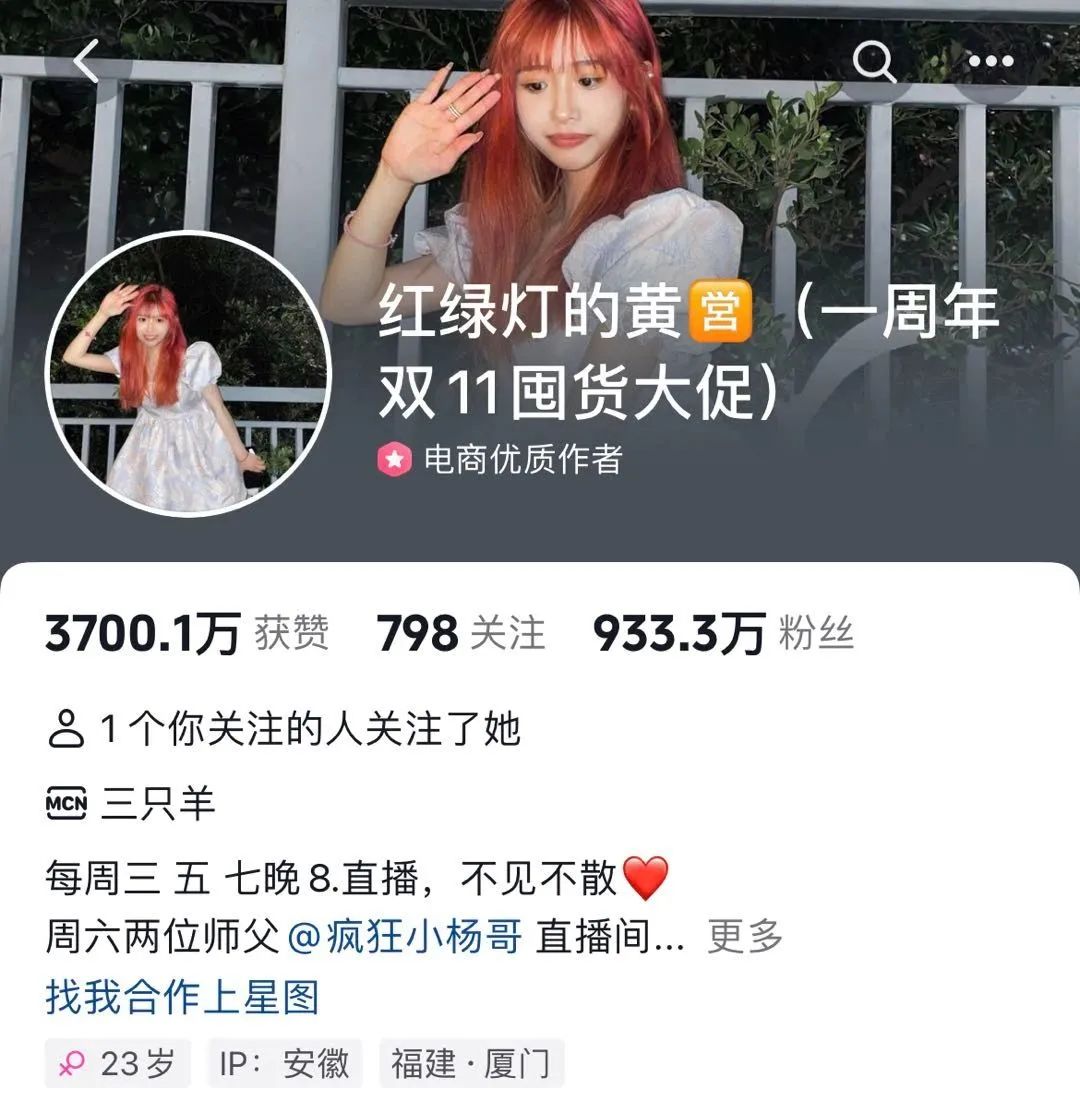Go back using the top-left arrow
Viewport: 1080px width, 1102px height.
pyautogui.click(x=87, y=62)
